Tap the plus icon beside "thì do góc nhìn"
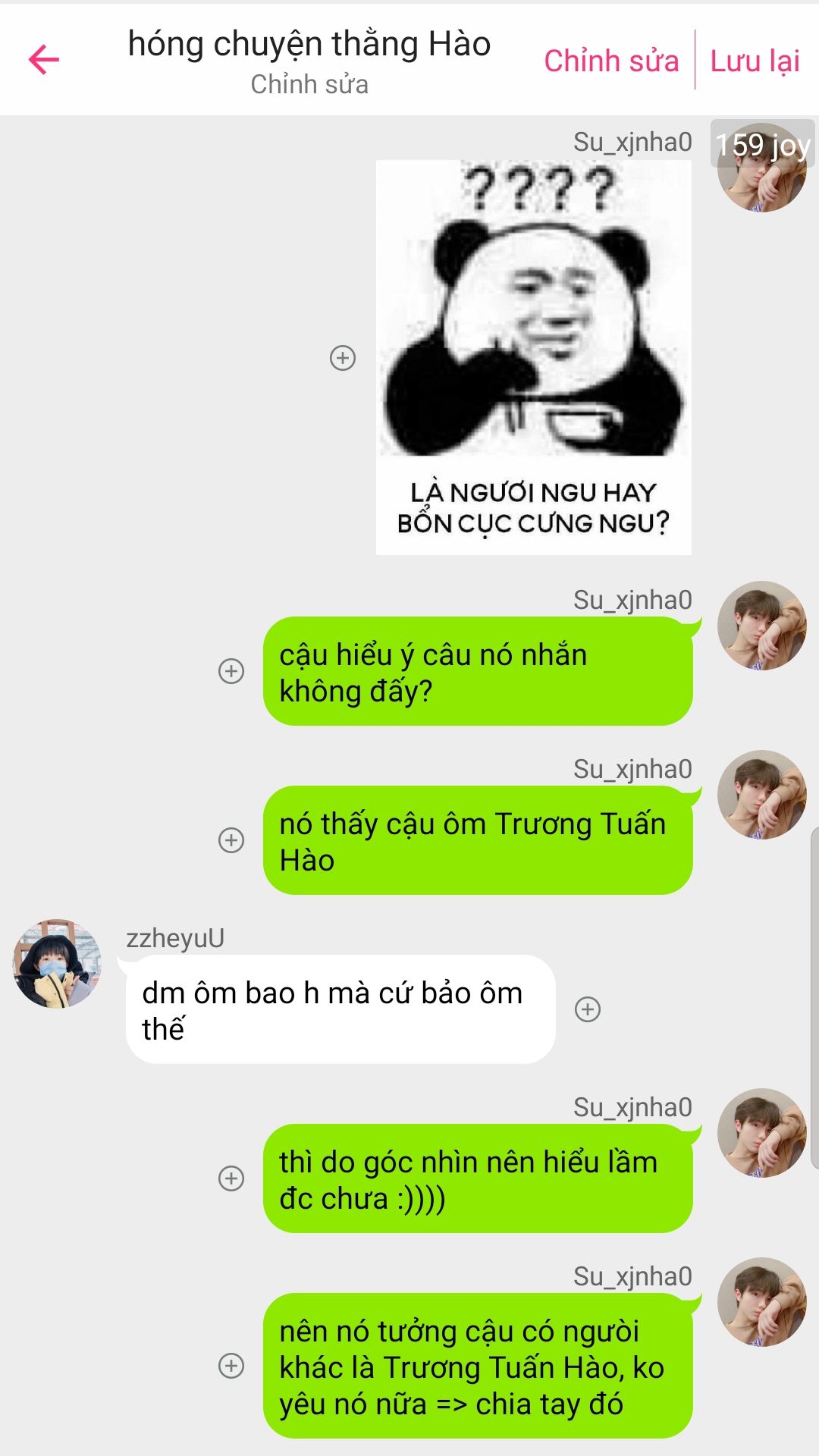The image size is (819, 1456). pos(231,1178)
